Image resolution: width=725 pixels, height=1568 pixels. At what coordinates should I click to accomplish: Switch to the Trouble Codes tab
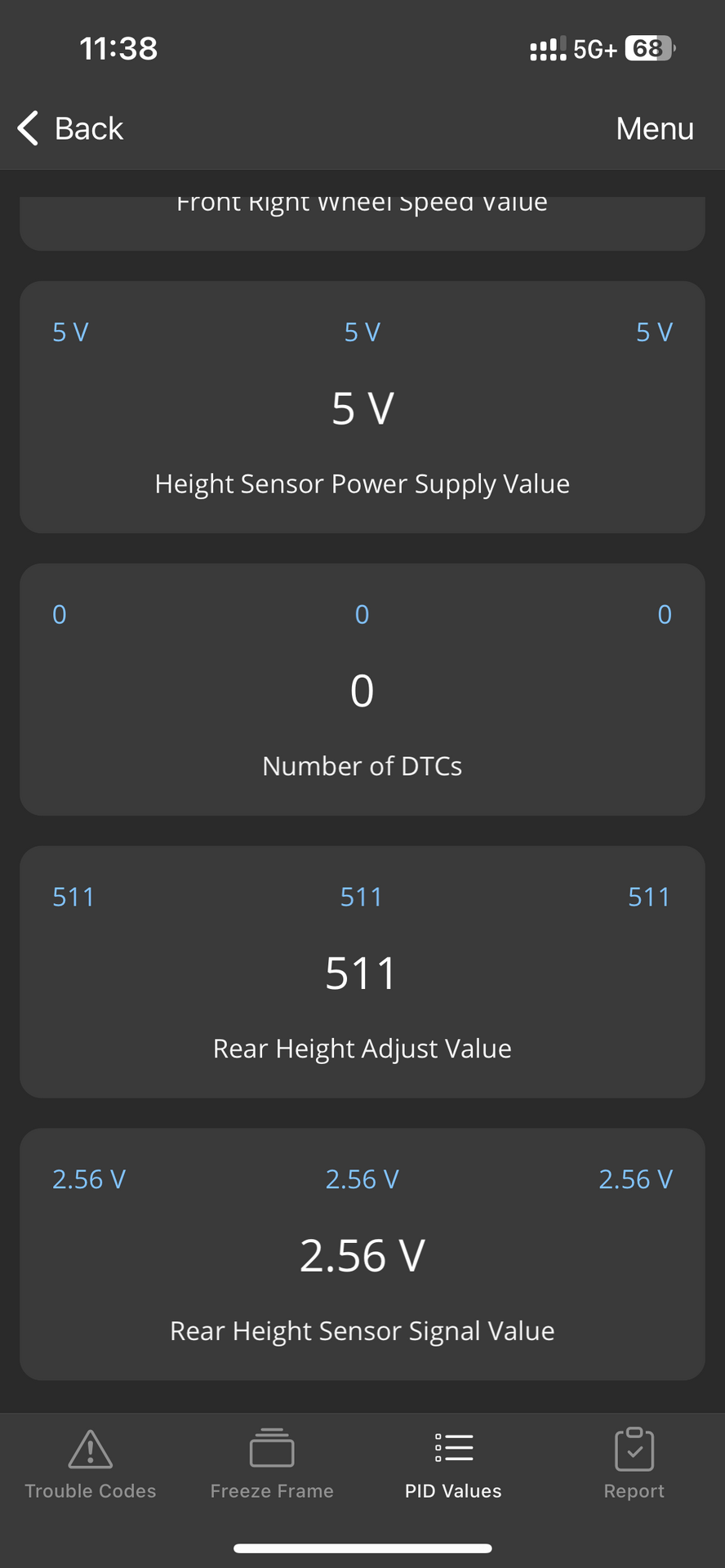click(91, 1465)
